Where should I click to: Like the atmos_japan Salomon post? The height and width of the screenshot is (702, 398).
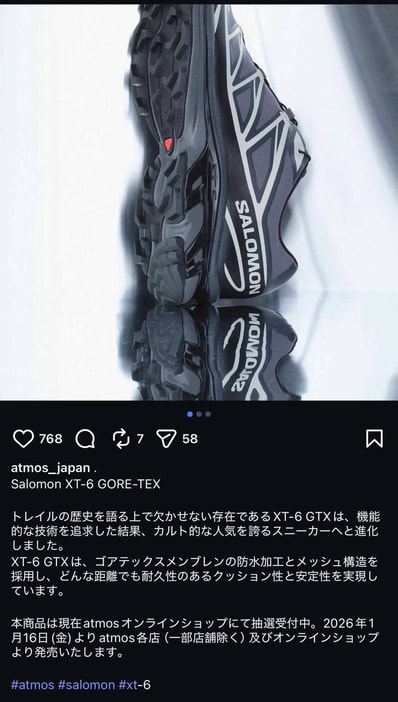tap(23, 439)
